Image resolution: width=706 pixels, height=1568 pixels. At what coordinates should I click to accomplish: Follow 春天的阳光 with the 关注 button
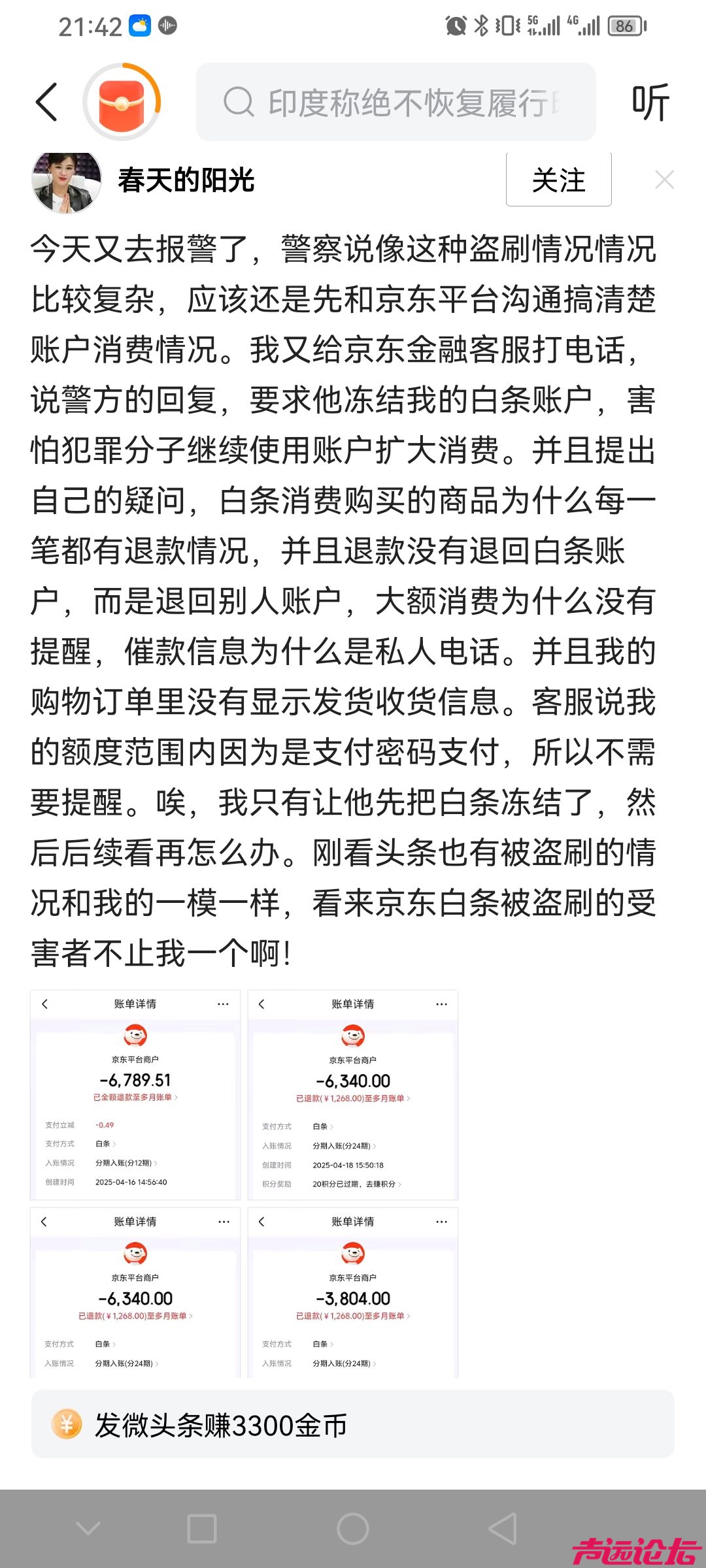(x=558, y=180)
